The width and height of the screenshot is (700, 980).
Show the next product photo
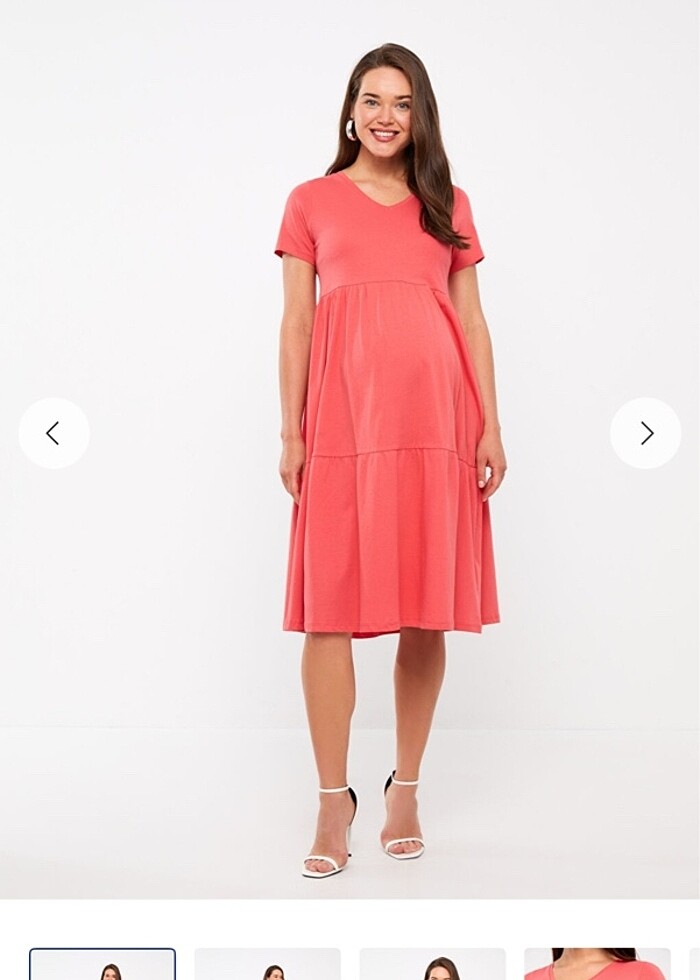[x=646, y=433]
